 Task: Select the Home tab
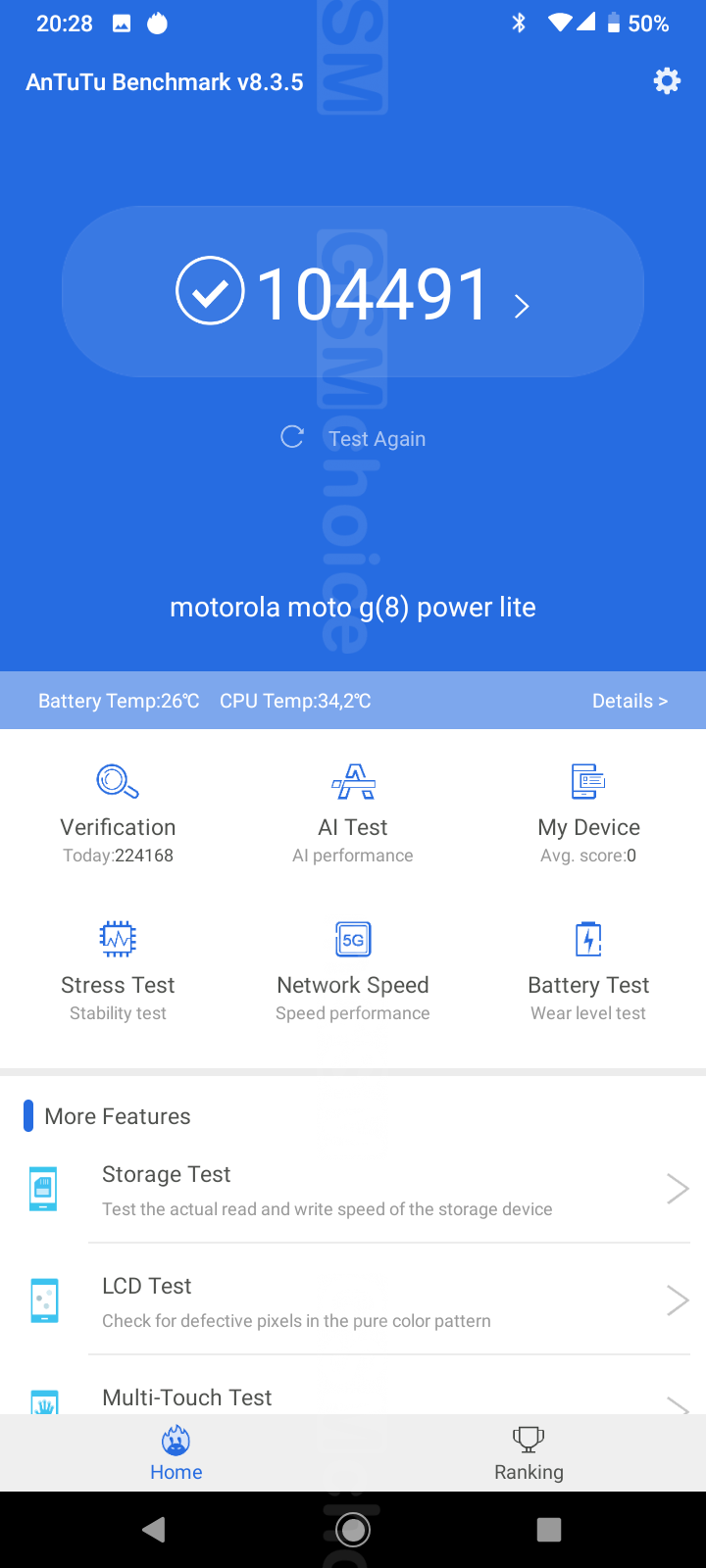(x=176, y=1453)
